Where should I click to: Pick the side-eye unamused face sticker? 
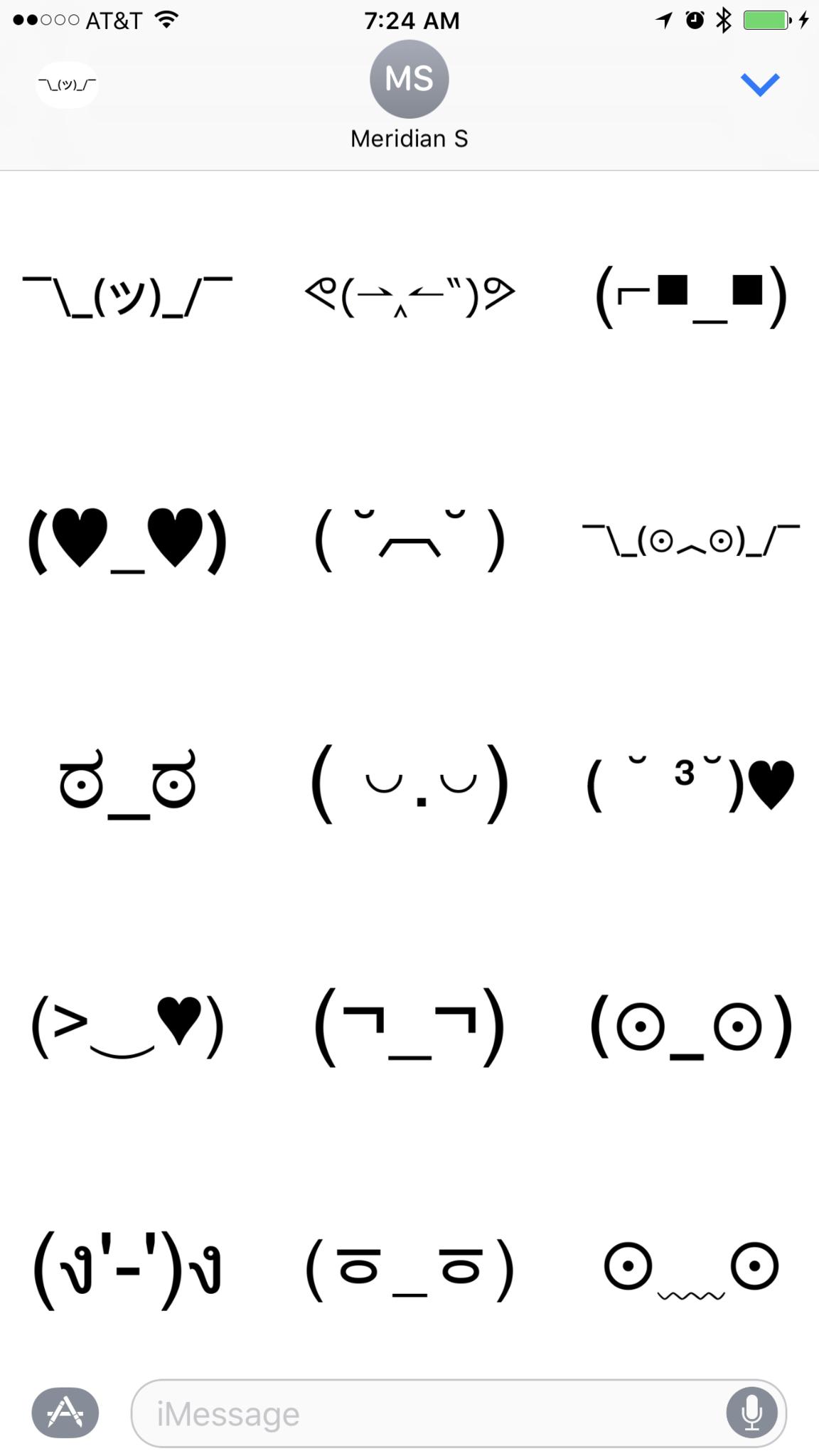409,1027
